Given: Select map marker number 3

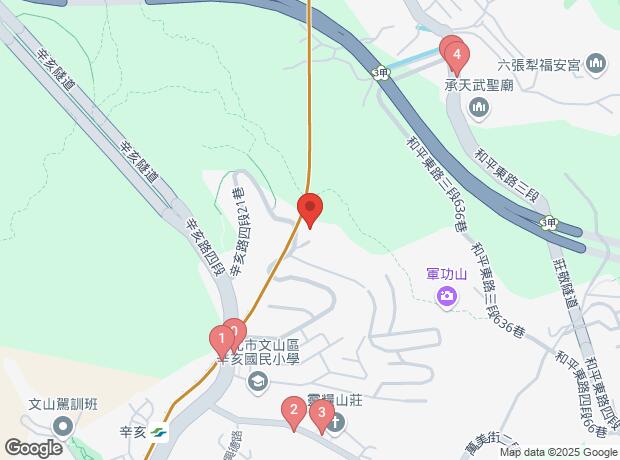Looking at the screenshot, I should [320, 412].
